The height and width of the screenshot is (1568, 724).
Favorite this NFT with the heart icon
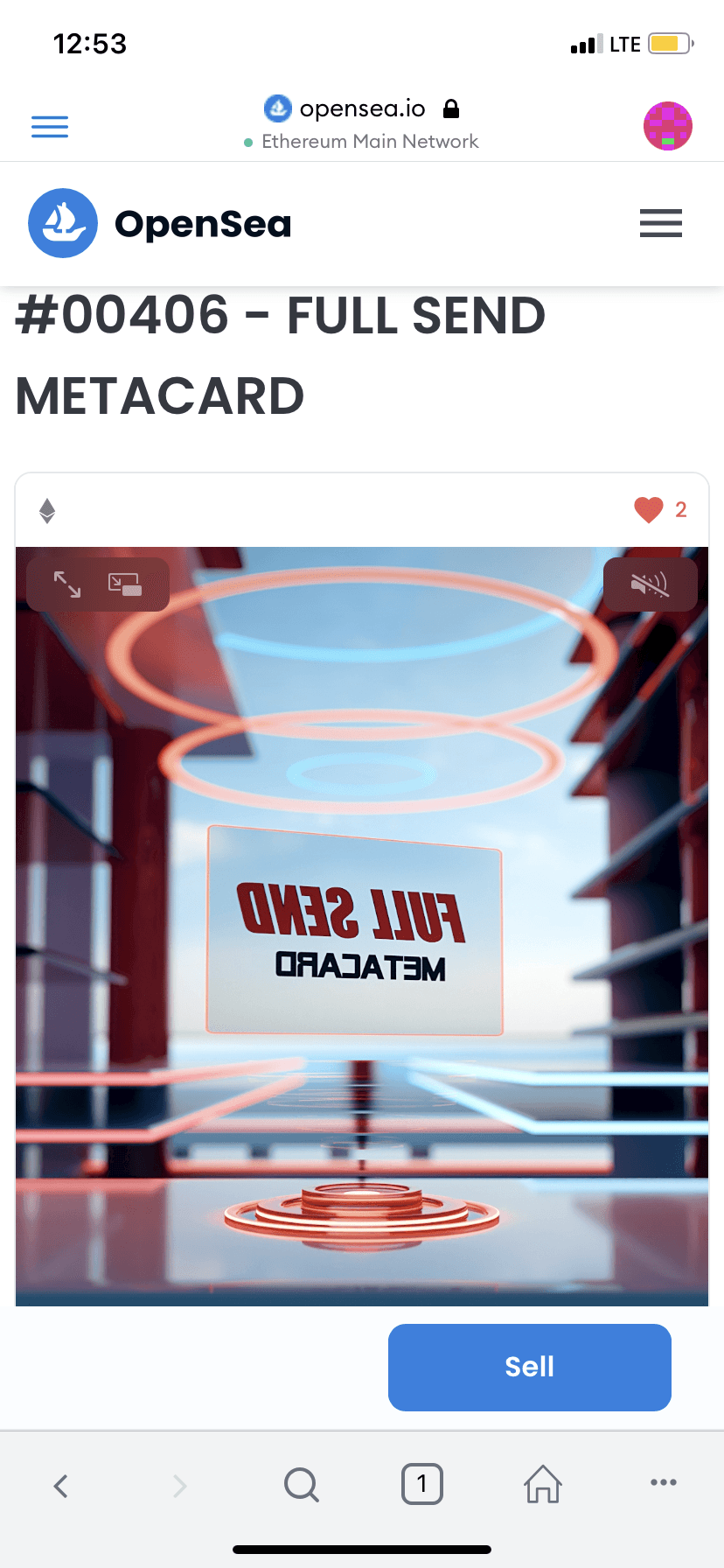(649, 509)
